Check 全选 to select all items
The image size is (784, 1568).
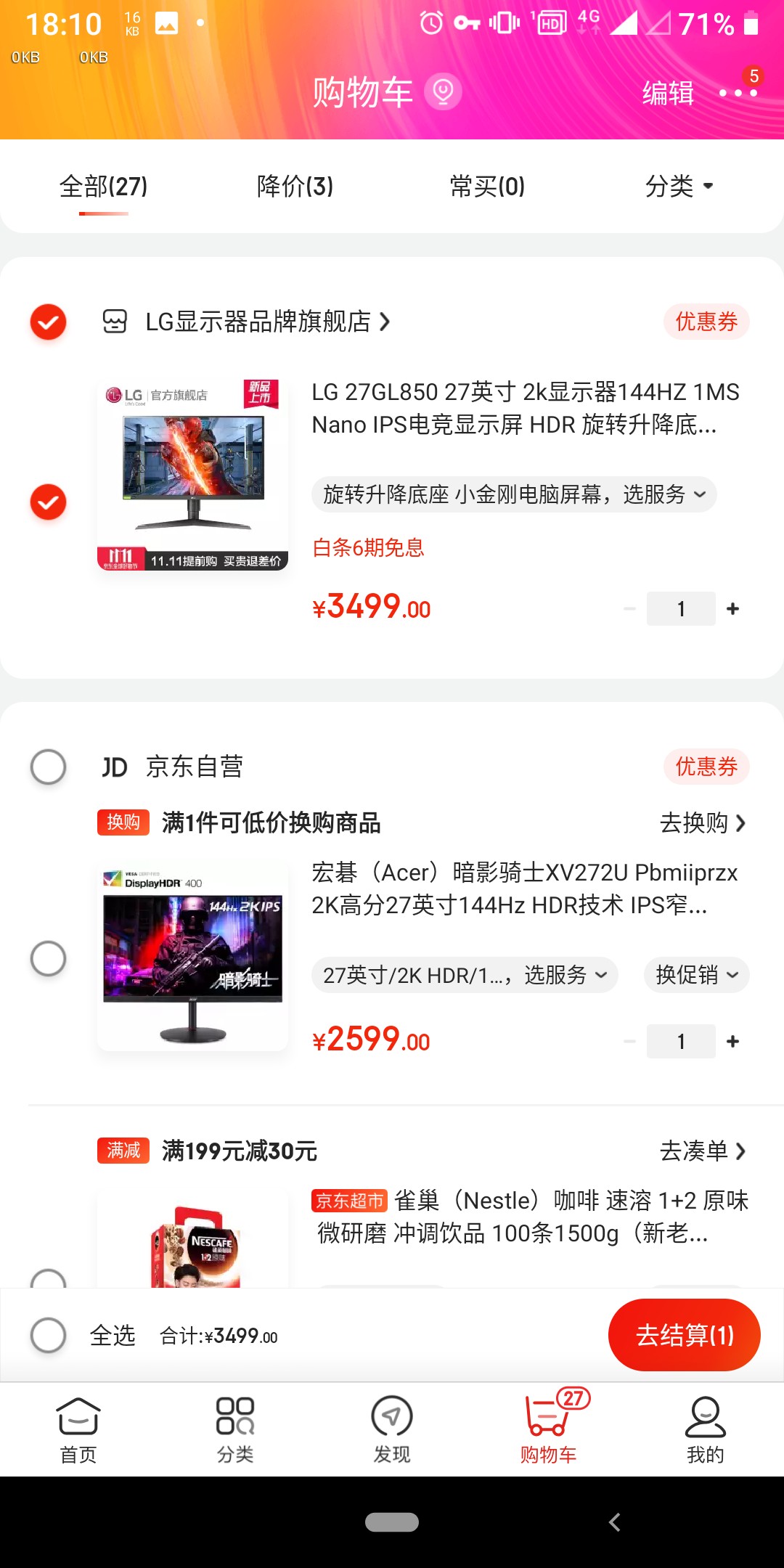tap(49, 1335)
